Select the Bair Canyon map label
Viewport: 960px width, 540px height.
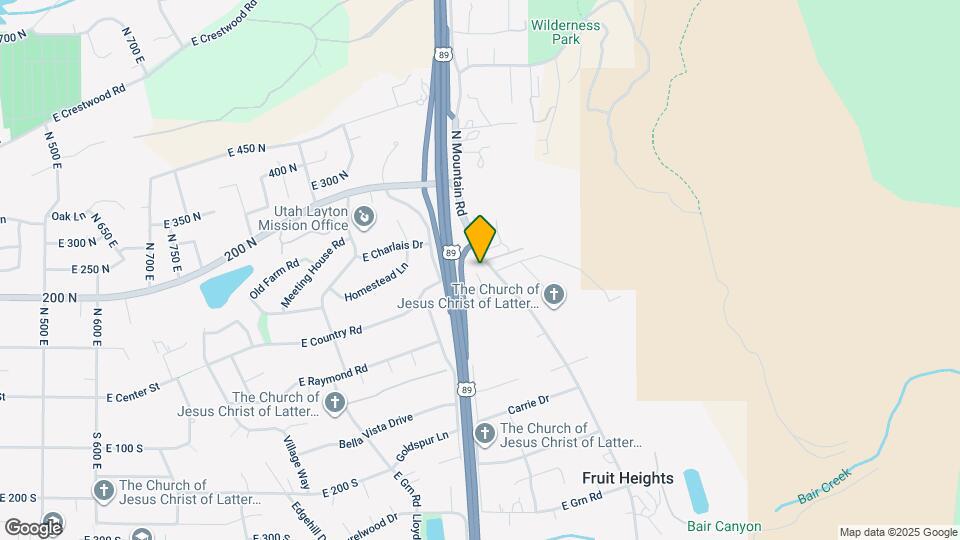[x=724, y=526]
